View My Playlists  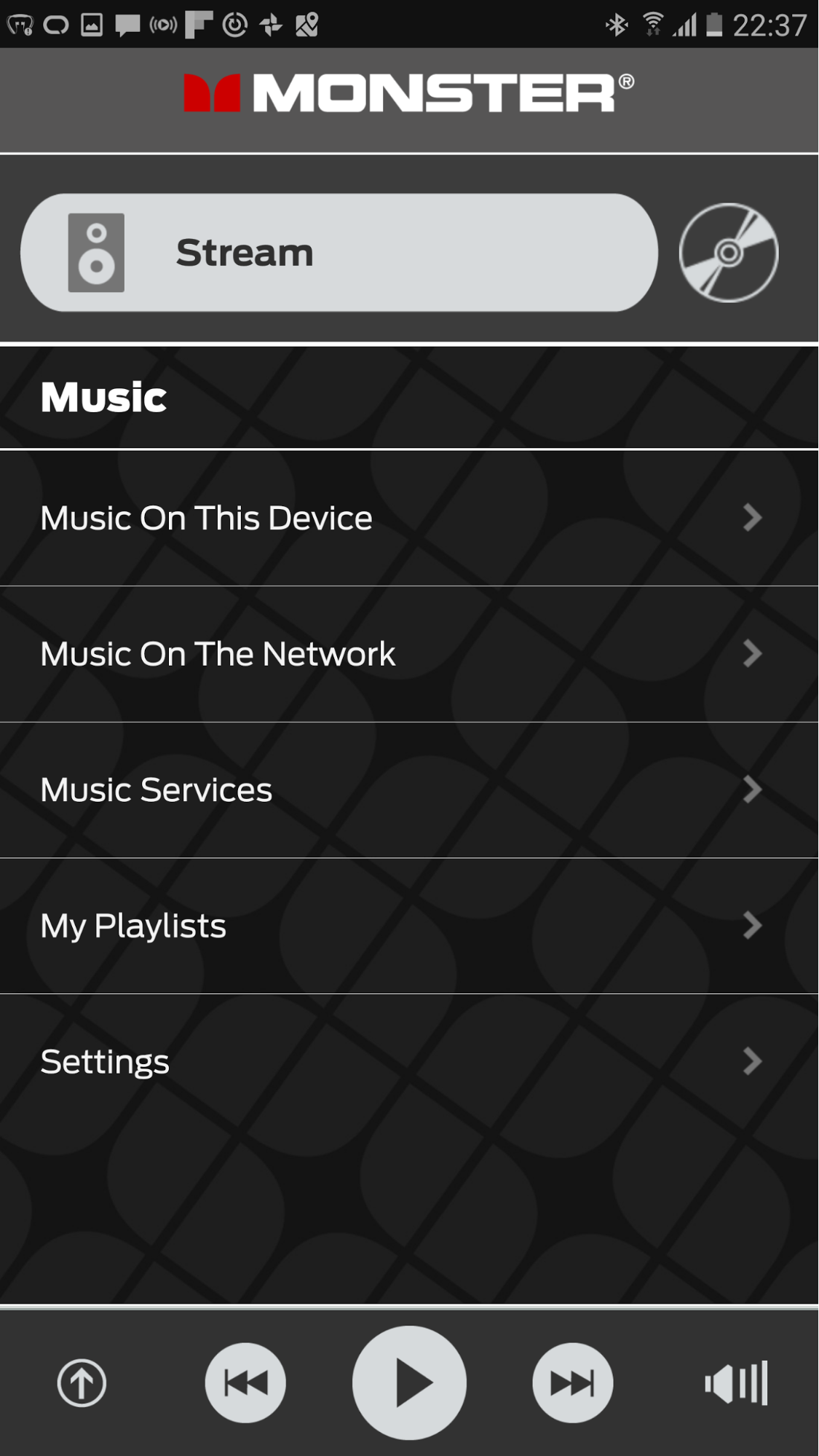409,926
